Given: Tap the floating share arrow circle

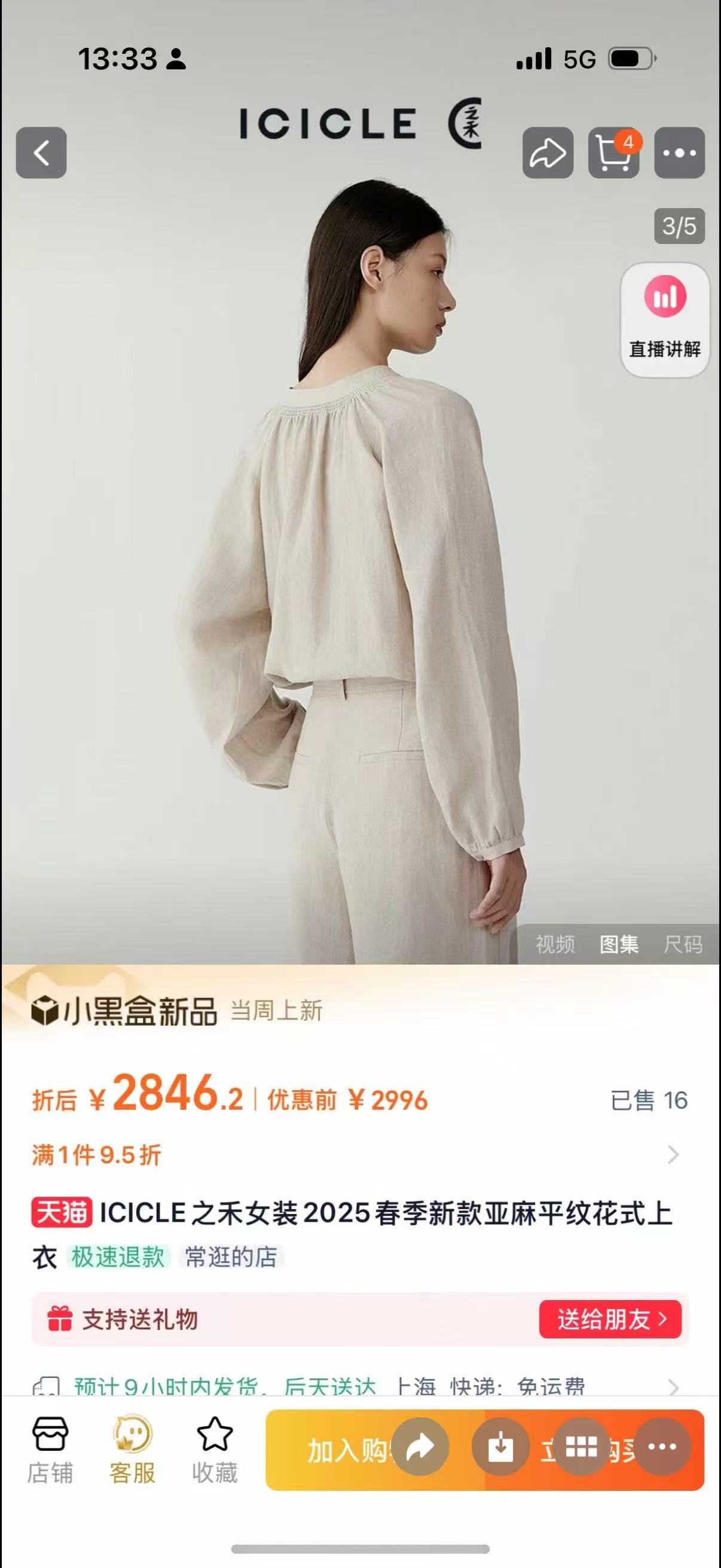Looking at the screenshot, I should coord(420,1447).
